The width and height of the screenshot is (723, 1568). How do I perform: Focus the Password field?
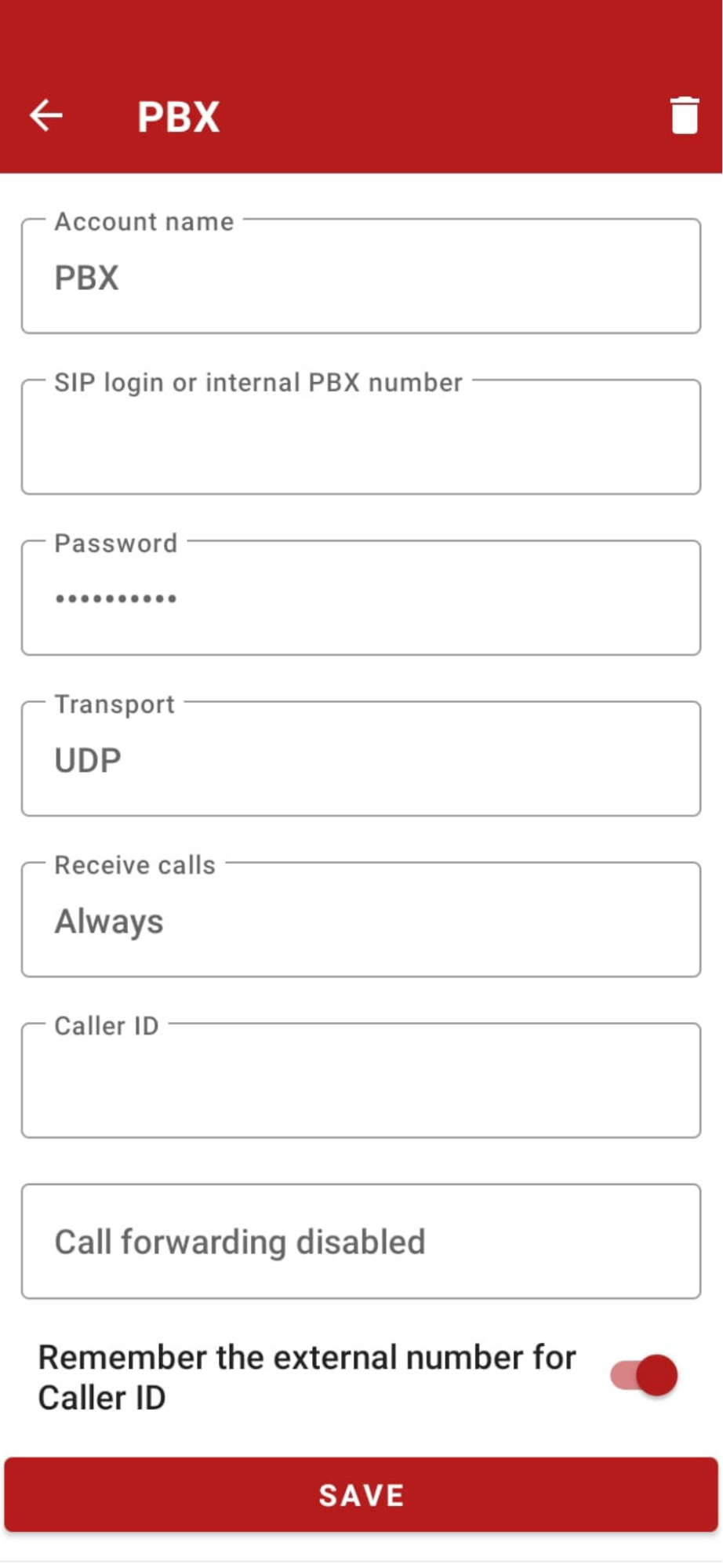(361, 598)
